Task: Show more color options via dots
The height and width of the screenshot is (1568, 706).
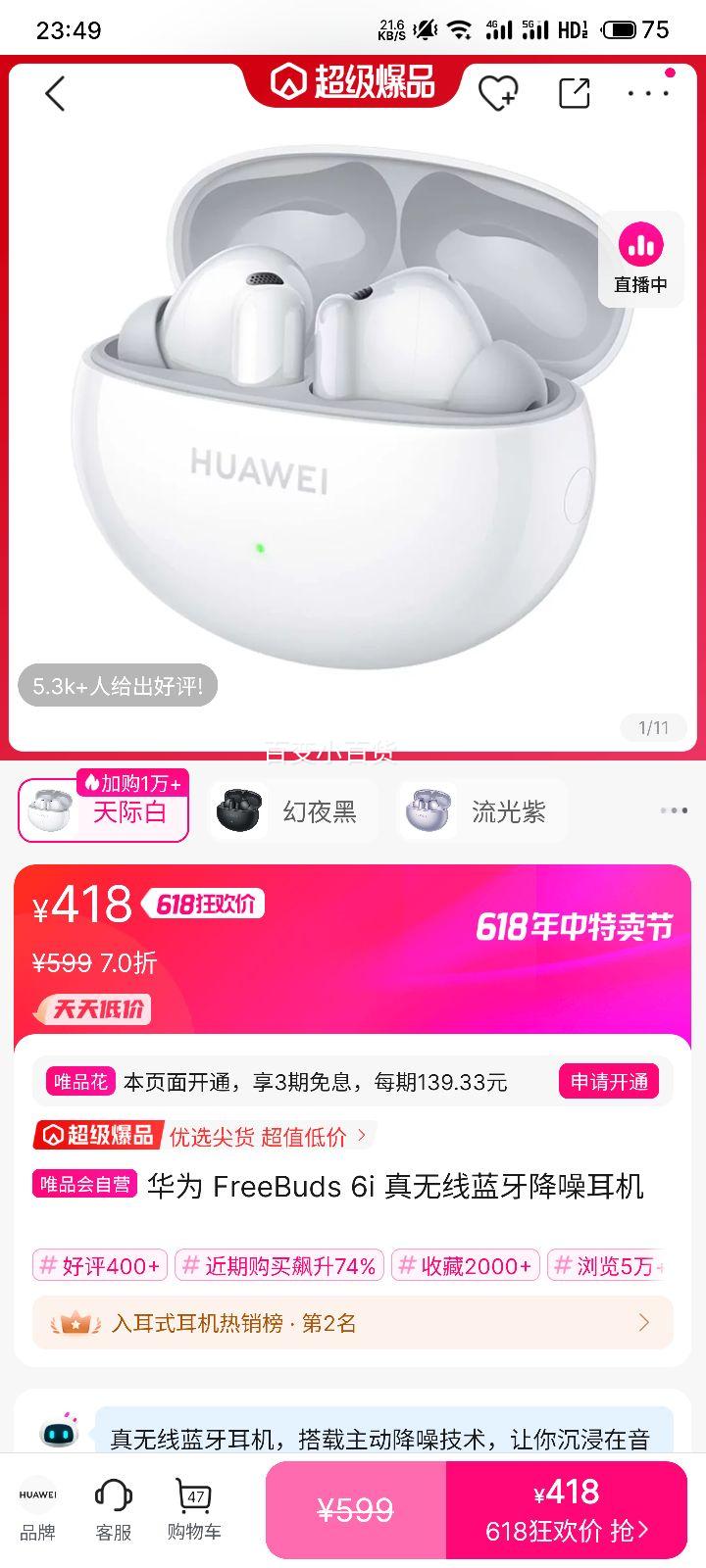Action: [674, 810]
